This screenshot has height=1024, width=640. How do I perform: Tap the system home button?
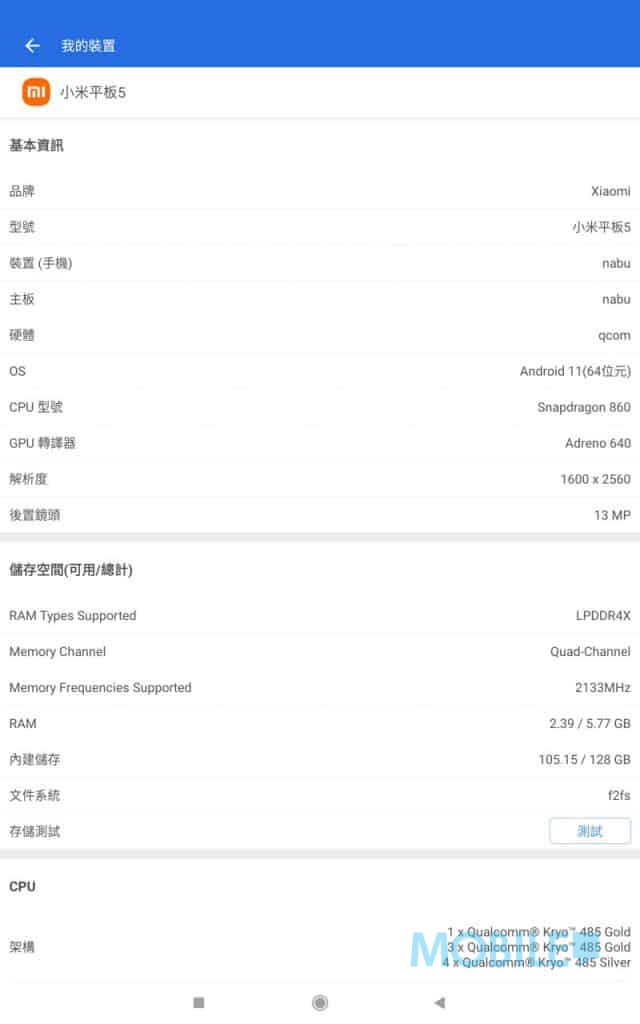click(x=320, y=1002)
